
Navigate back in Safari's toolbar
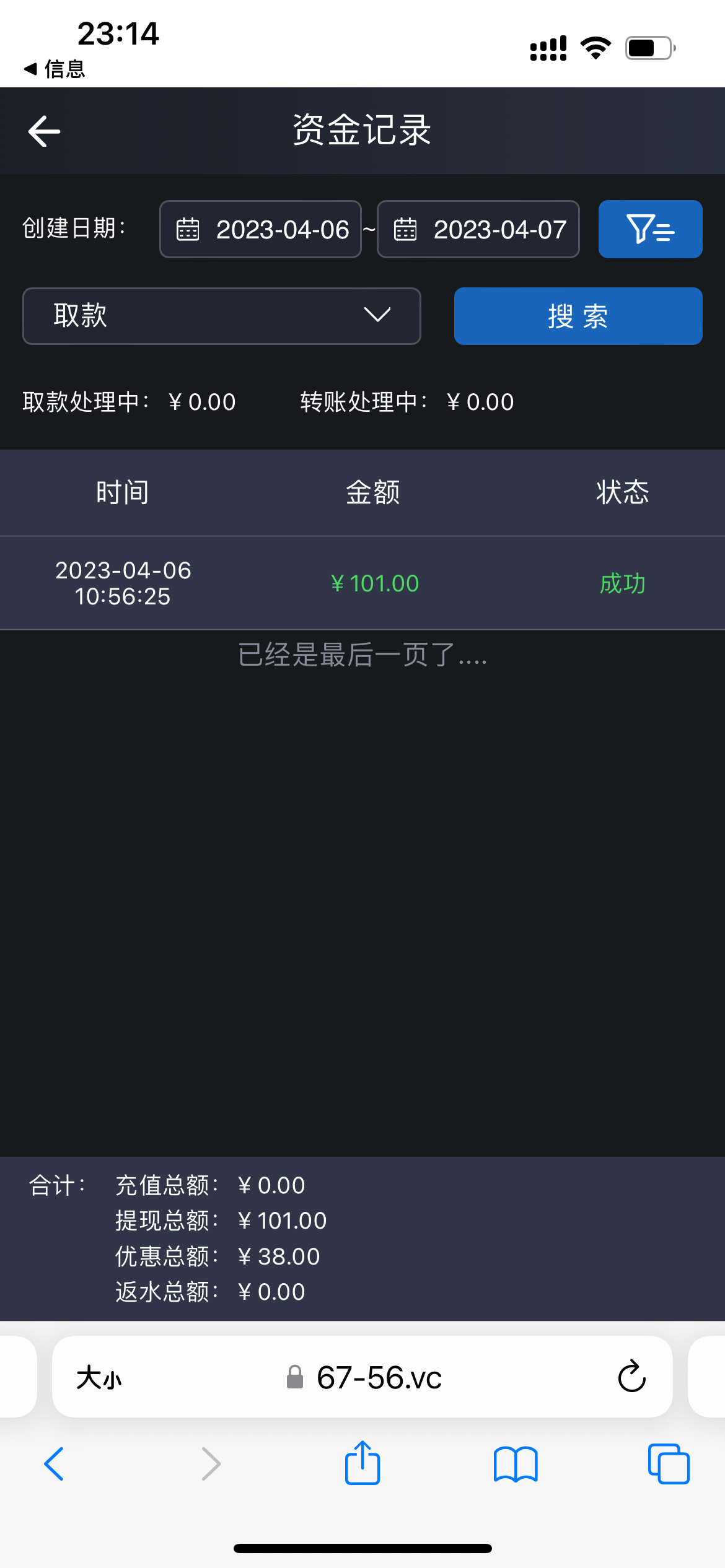[x=54, y=1464]
